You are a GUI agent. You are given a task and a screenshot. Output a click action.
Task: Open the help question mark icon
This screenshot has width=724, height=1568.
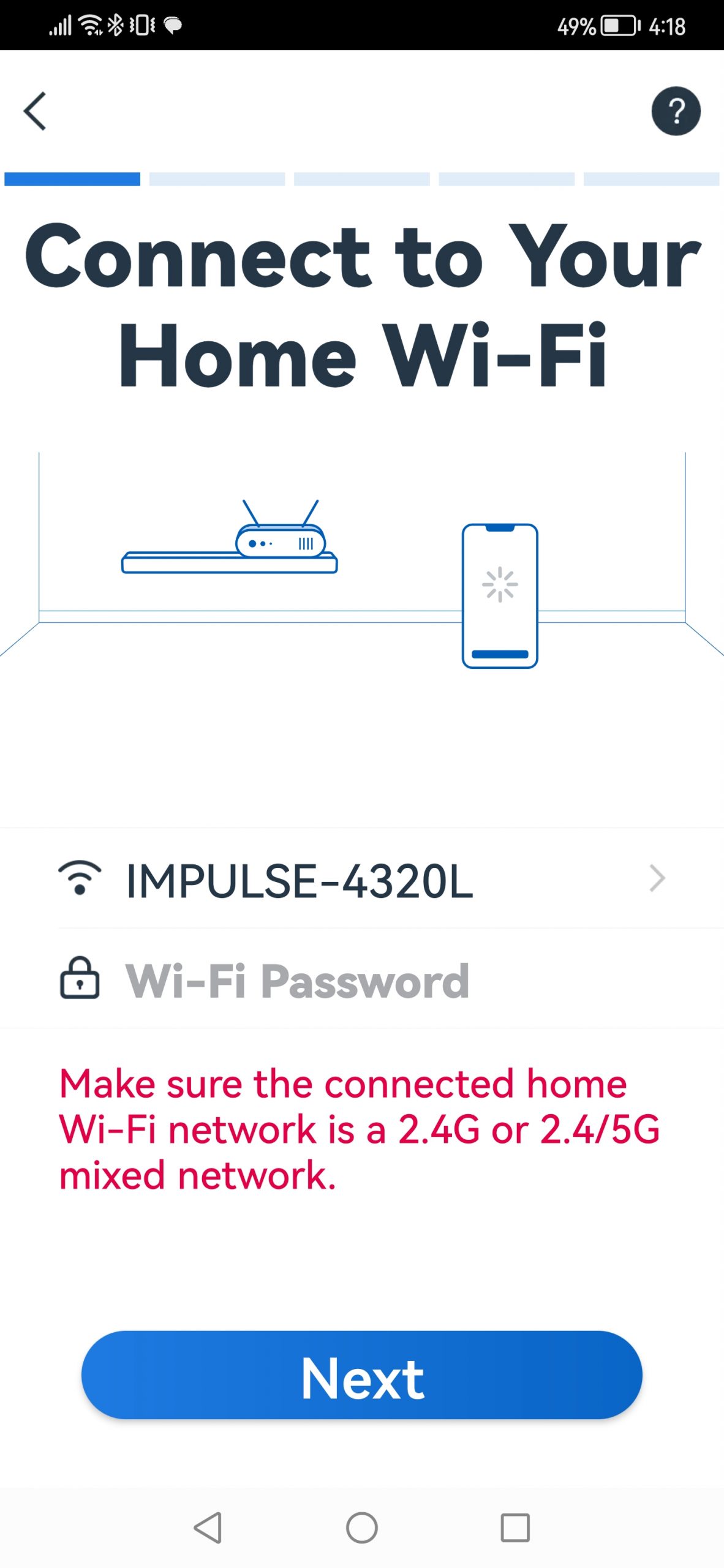coord(676,111)
